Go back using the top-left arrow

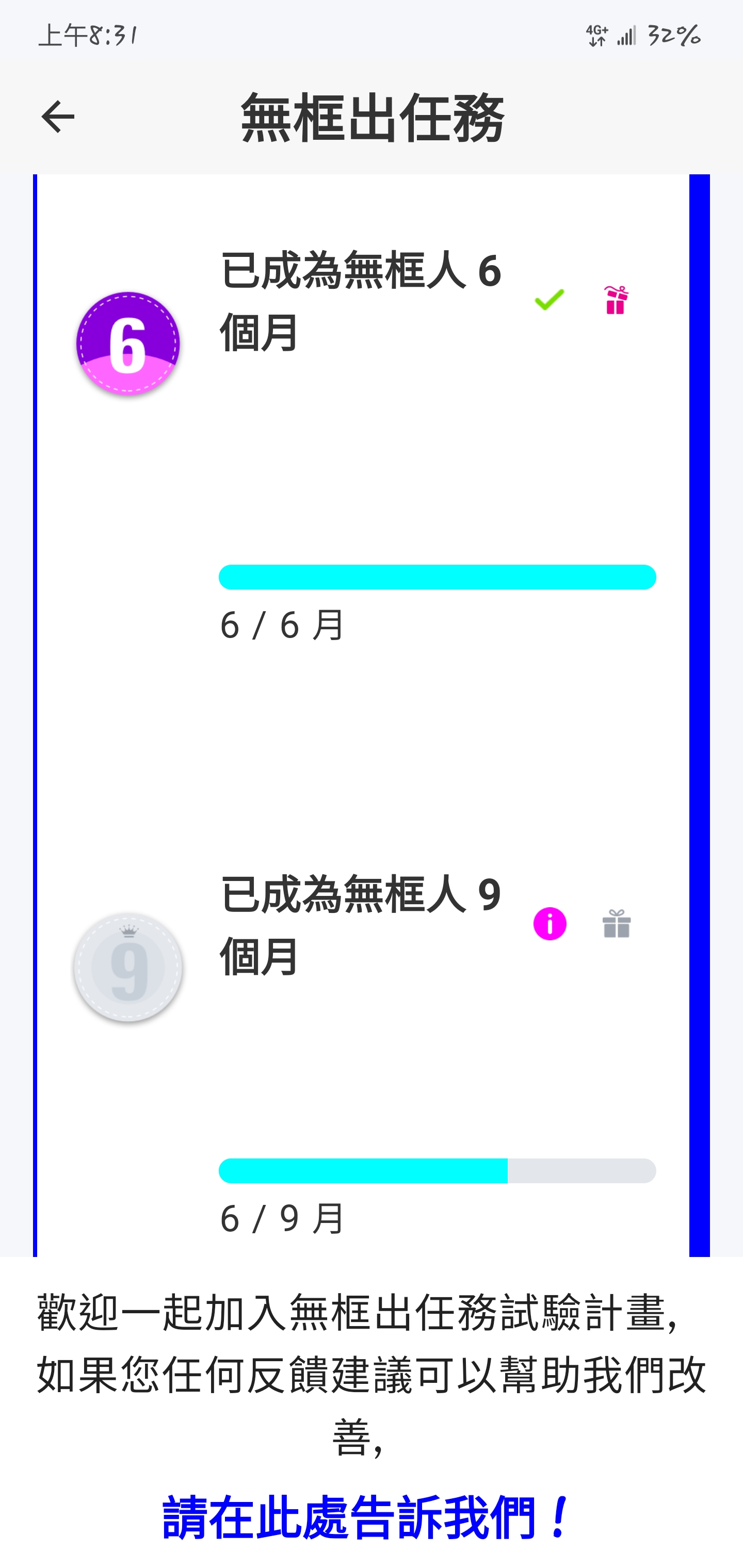(x=57, y=116)
